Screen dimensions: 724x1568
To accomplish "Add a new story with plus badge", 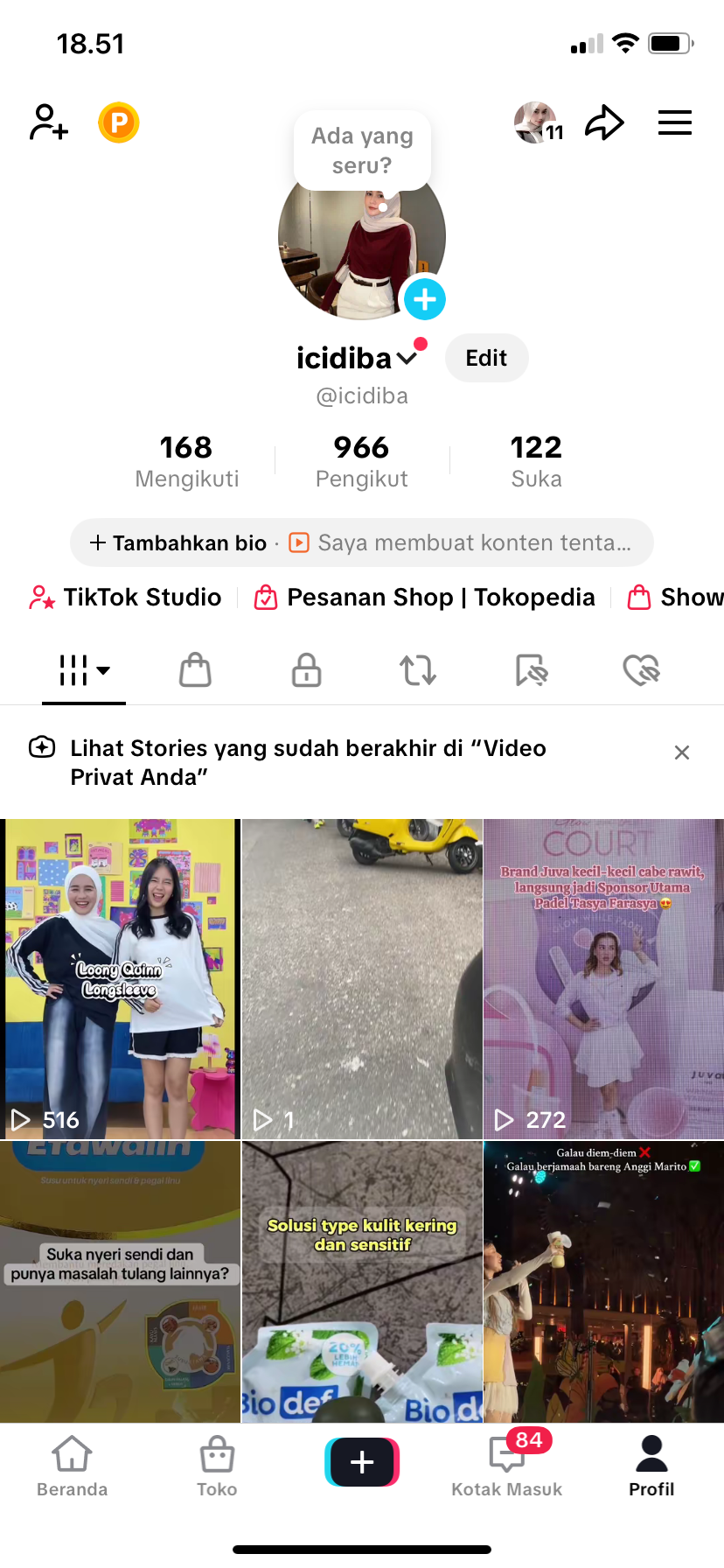I will (425, 300).
